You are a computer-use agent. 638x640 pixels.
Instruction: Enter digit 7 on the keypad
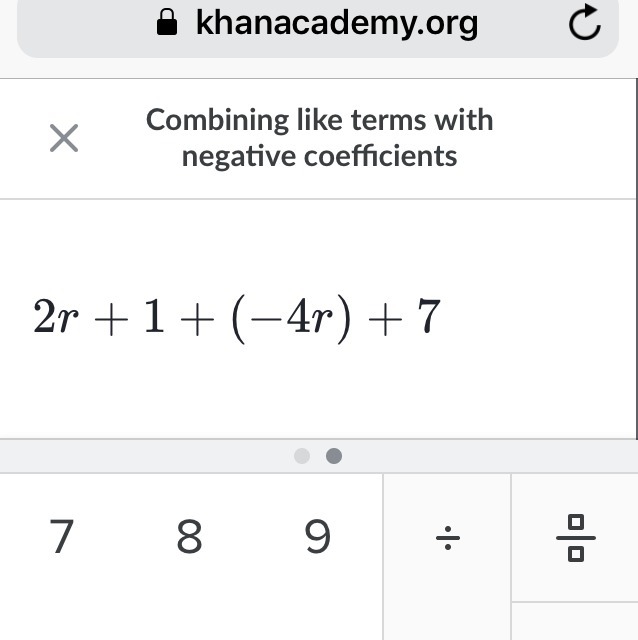pyautogui.click(x=62, y=537)
